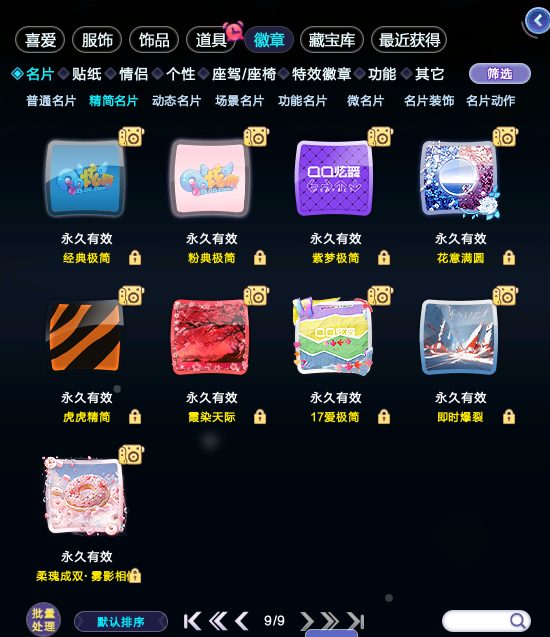Tap the search box at the bottom
The height and width of the screenshot is (637, 550).
pyautogui.click(x=486, y=621)
